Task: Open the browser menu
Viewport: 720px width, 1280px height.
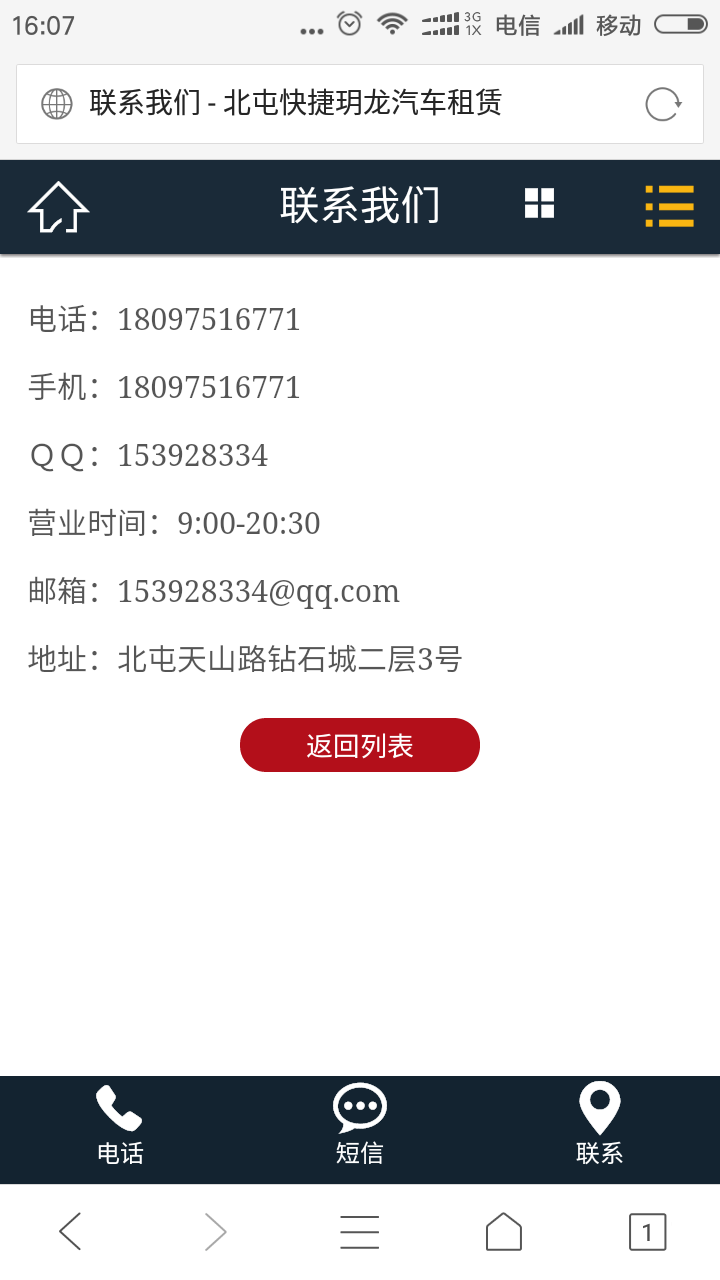Action: click(x=360, y=1231)
